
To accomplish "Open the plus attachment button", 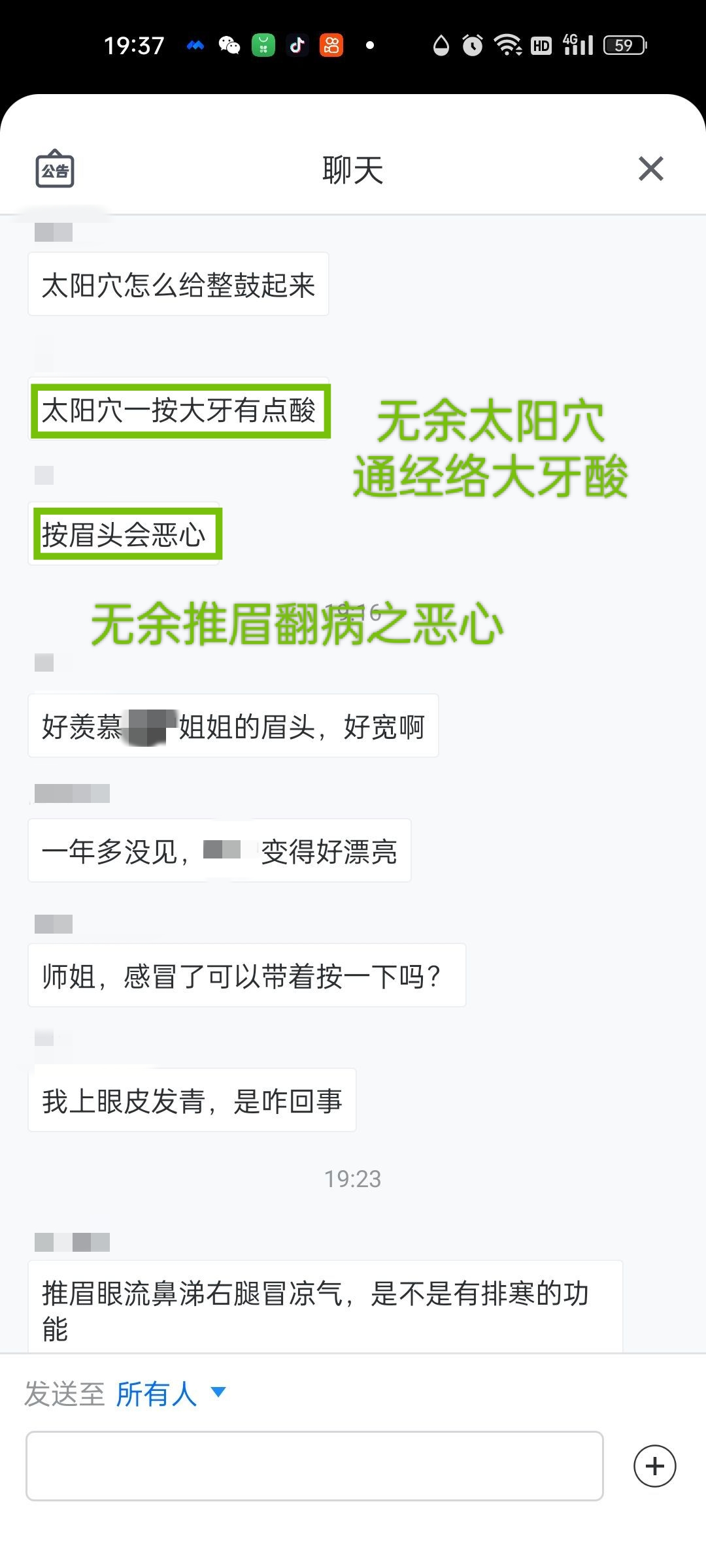I will point(655,1466).
